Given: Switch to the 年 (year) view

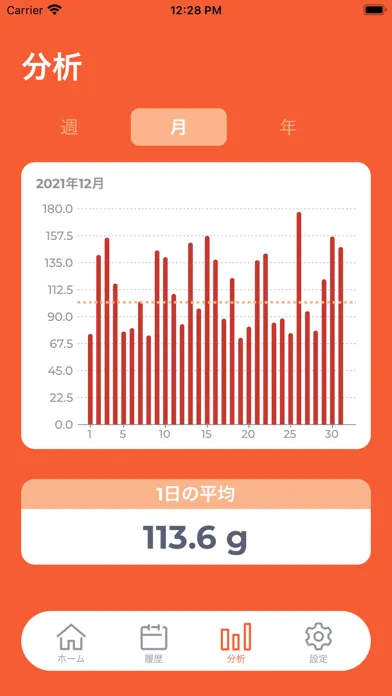Looking at the screenshot, I should (x=288, y=127).
